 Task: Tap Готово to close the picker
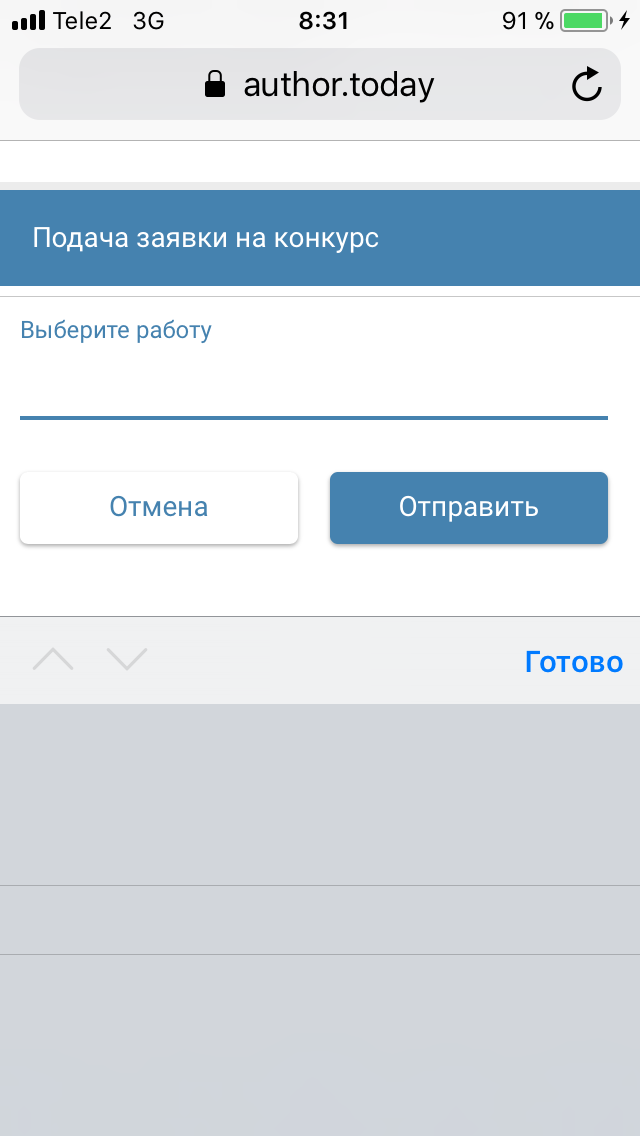[x=573, y=661]
